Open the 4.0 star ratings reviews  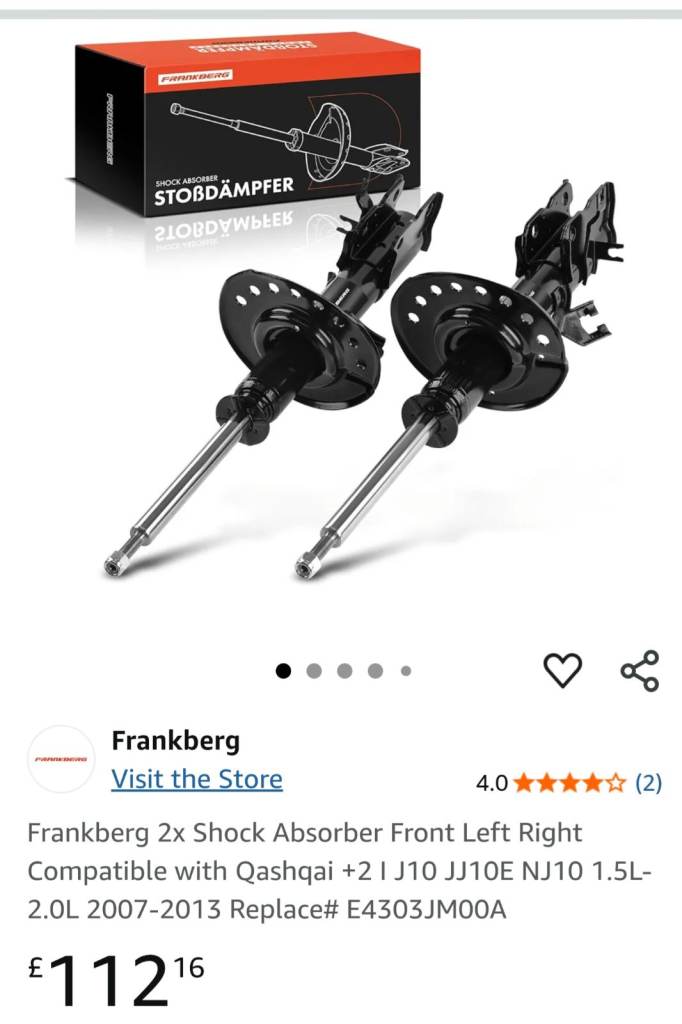tap(568, 783)
